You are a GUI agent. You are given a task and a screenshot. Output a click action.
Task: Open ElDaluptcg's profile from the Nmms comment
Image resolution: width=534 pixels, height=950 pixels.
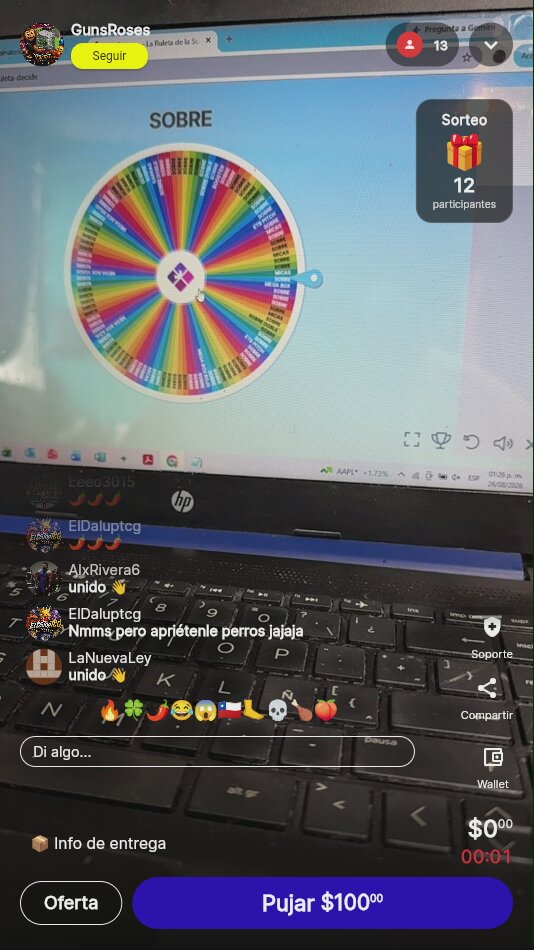click(x=44, y=623)
